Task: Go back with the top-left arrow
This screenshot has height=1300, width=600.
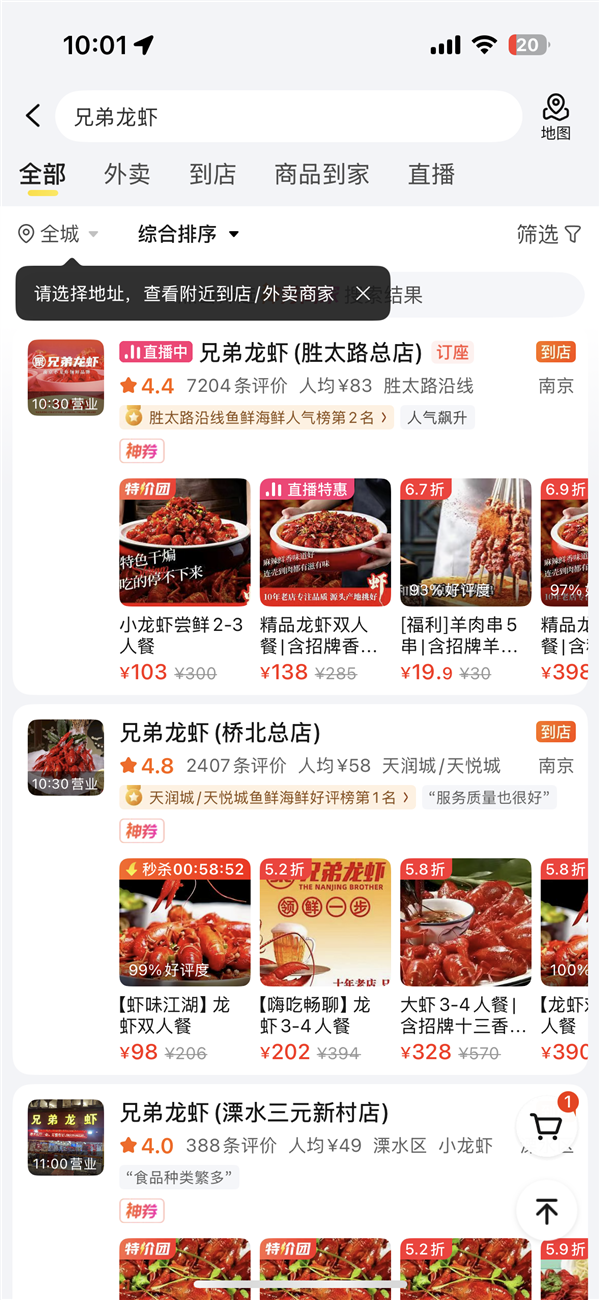Action: 33,116
